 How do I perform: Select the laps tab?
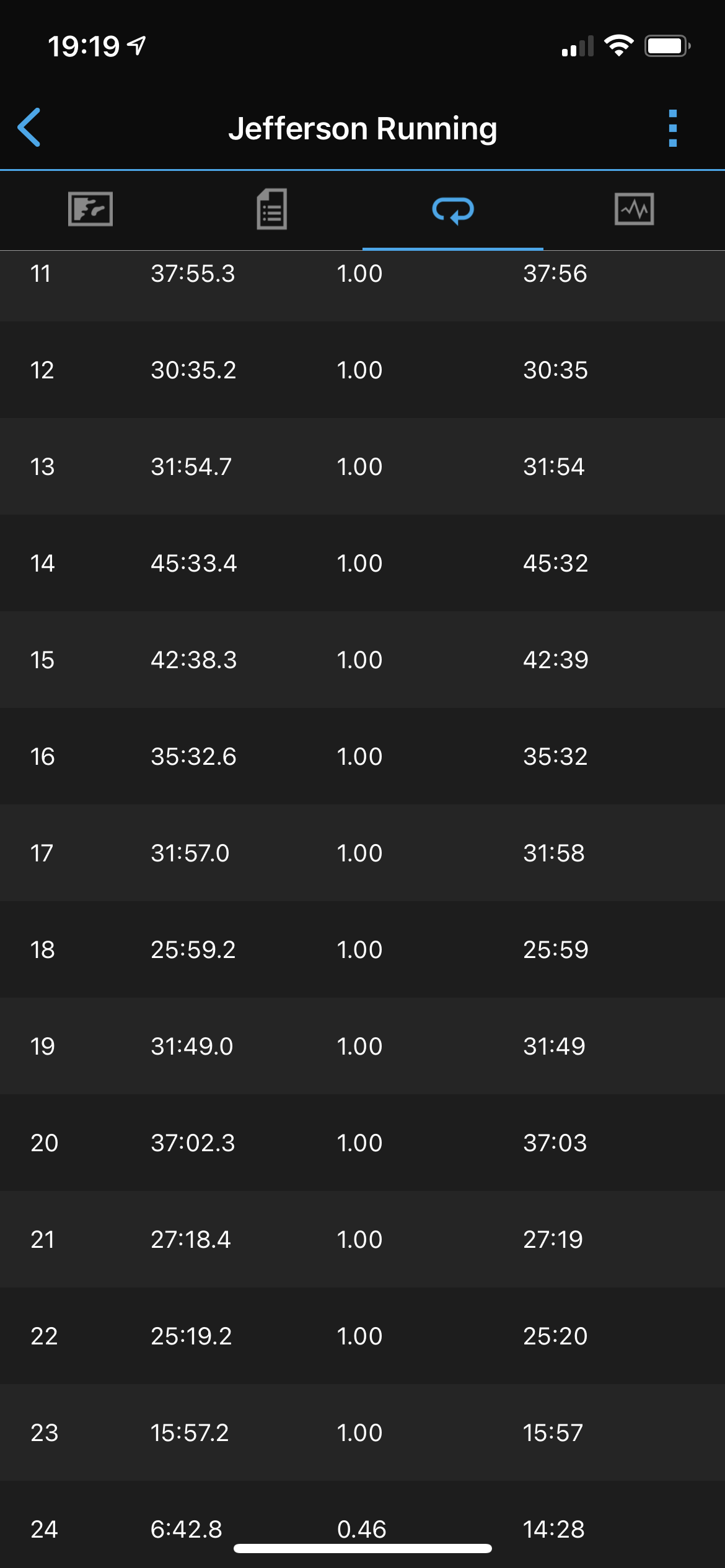453,211
